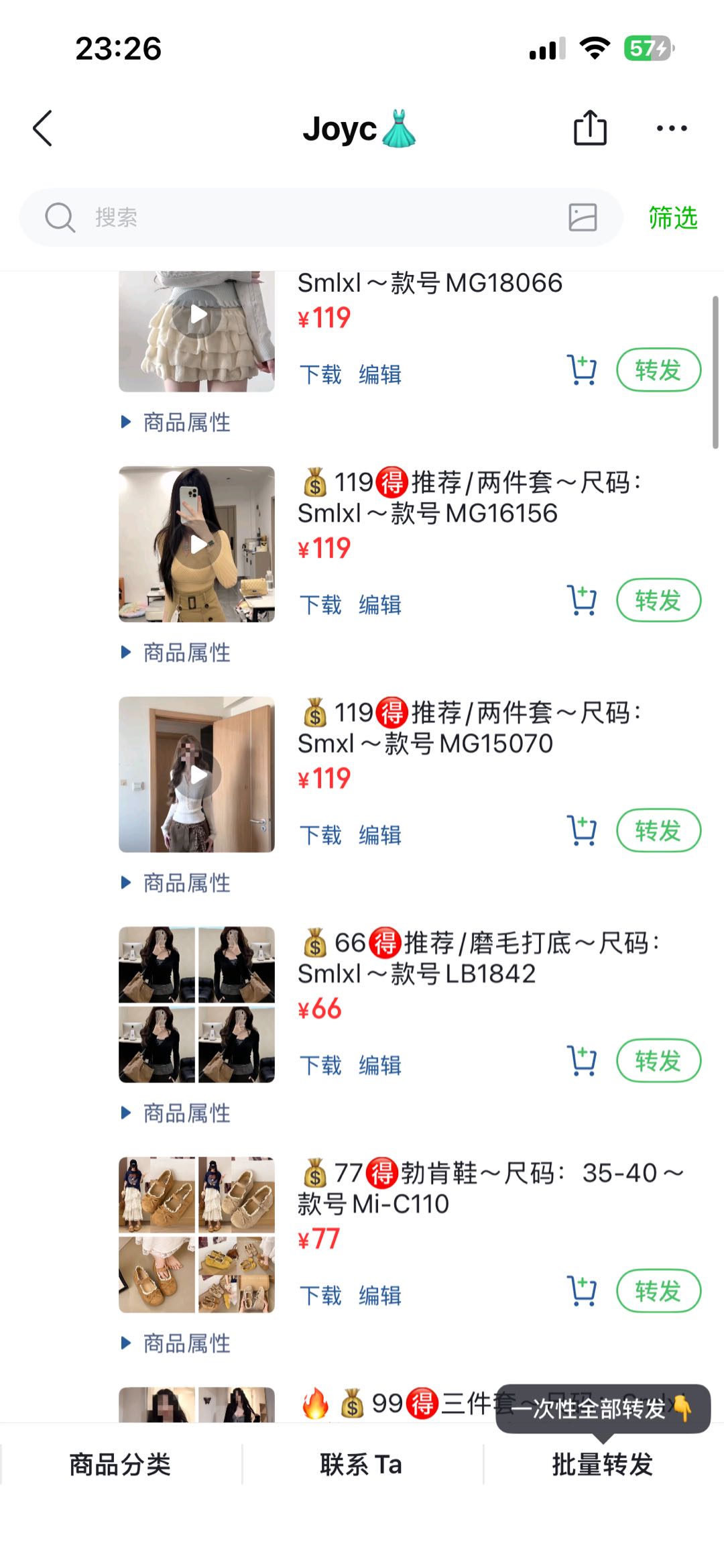Image resolution: width=724 pixels, height=1568 pixels.
Task: Tap the magnifier icon in the search bar
Action: (59, 217)
